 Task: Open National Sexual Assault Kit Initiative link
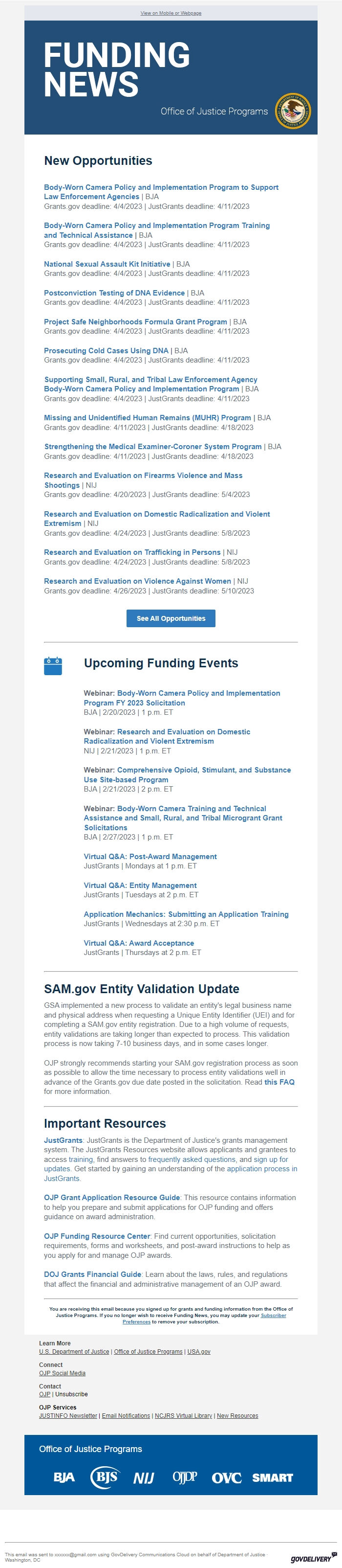click(x=107, y=264)
